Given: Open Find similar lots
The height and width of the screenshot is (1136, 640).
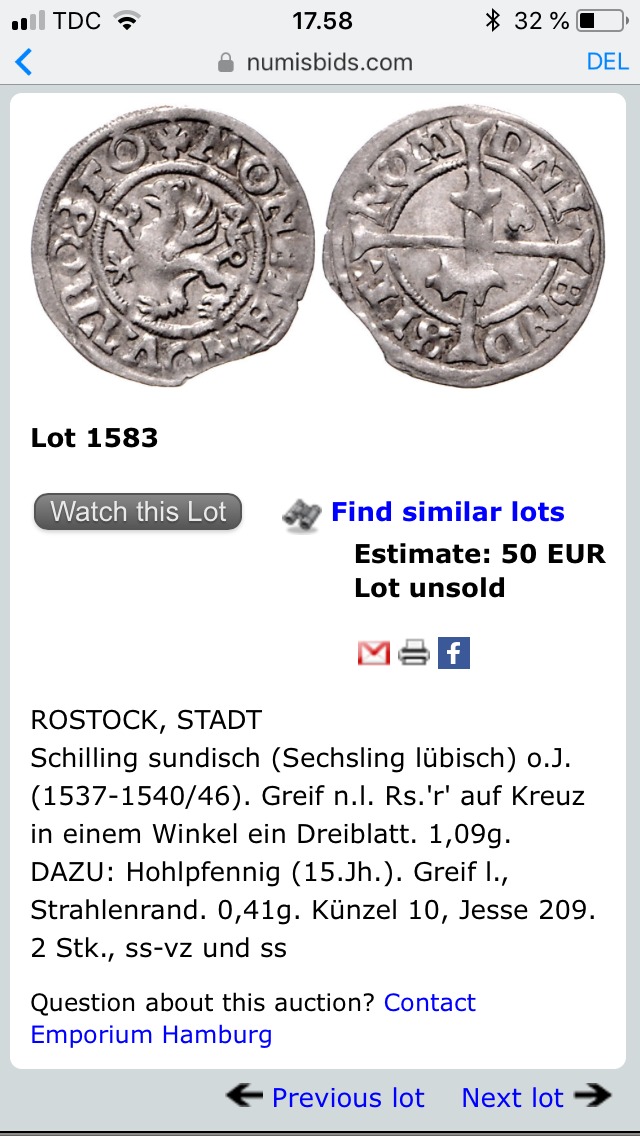Looking at the screenshot, I should (447, 512).
